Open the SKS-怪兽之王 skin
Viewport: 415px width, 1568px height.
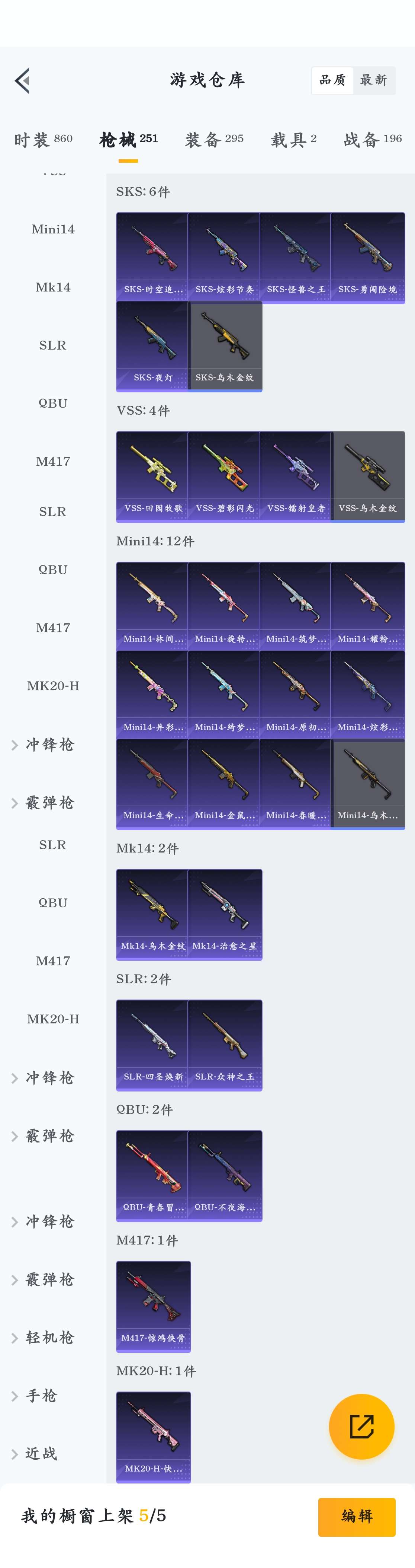tap(295, 256)
